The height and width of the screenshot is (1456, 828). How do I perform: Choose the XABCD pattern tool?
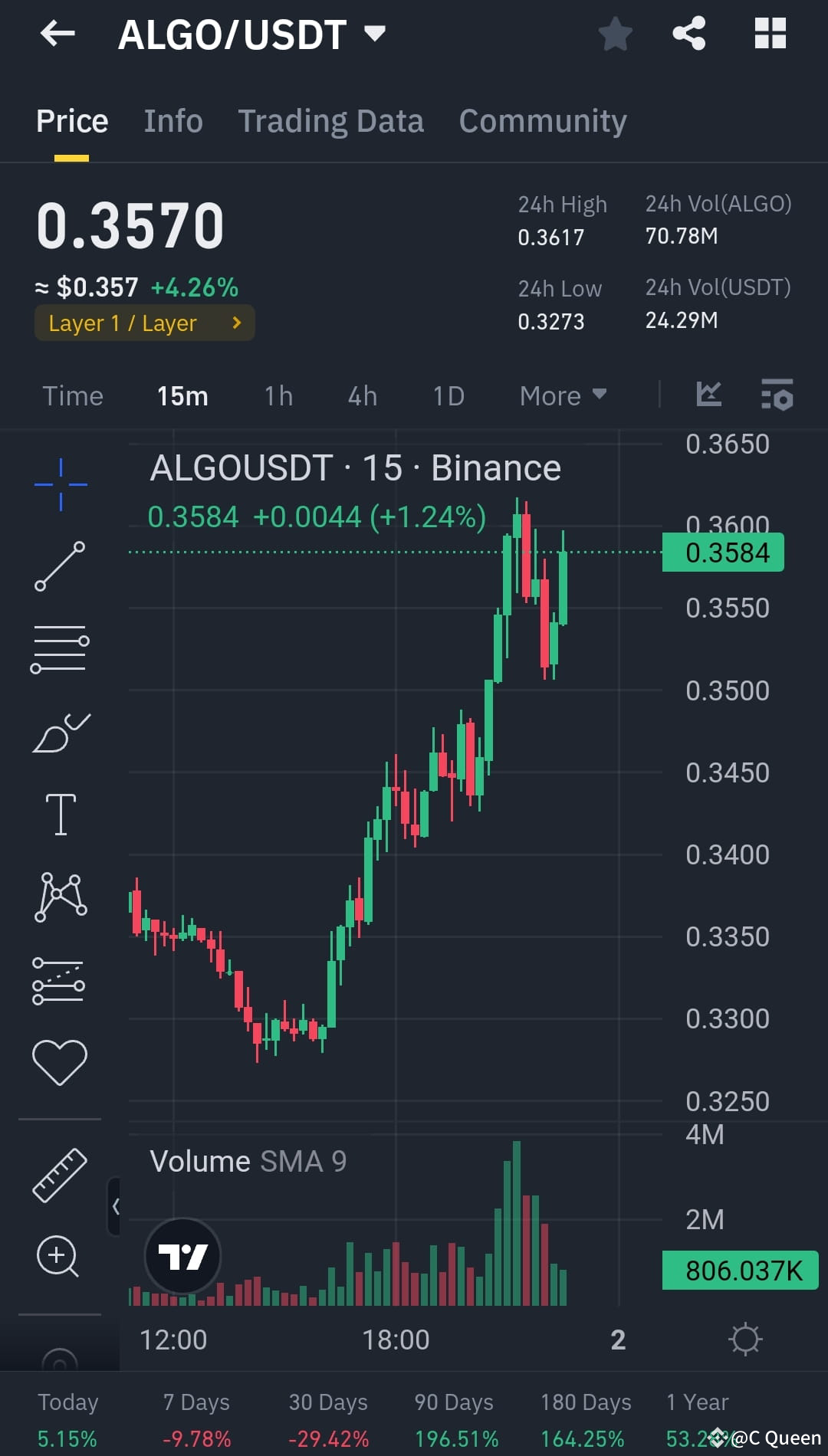tap(60, 897)
